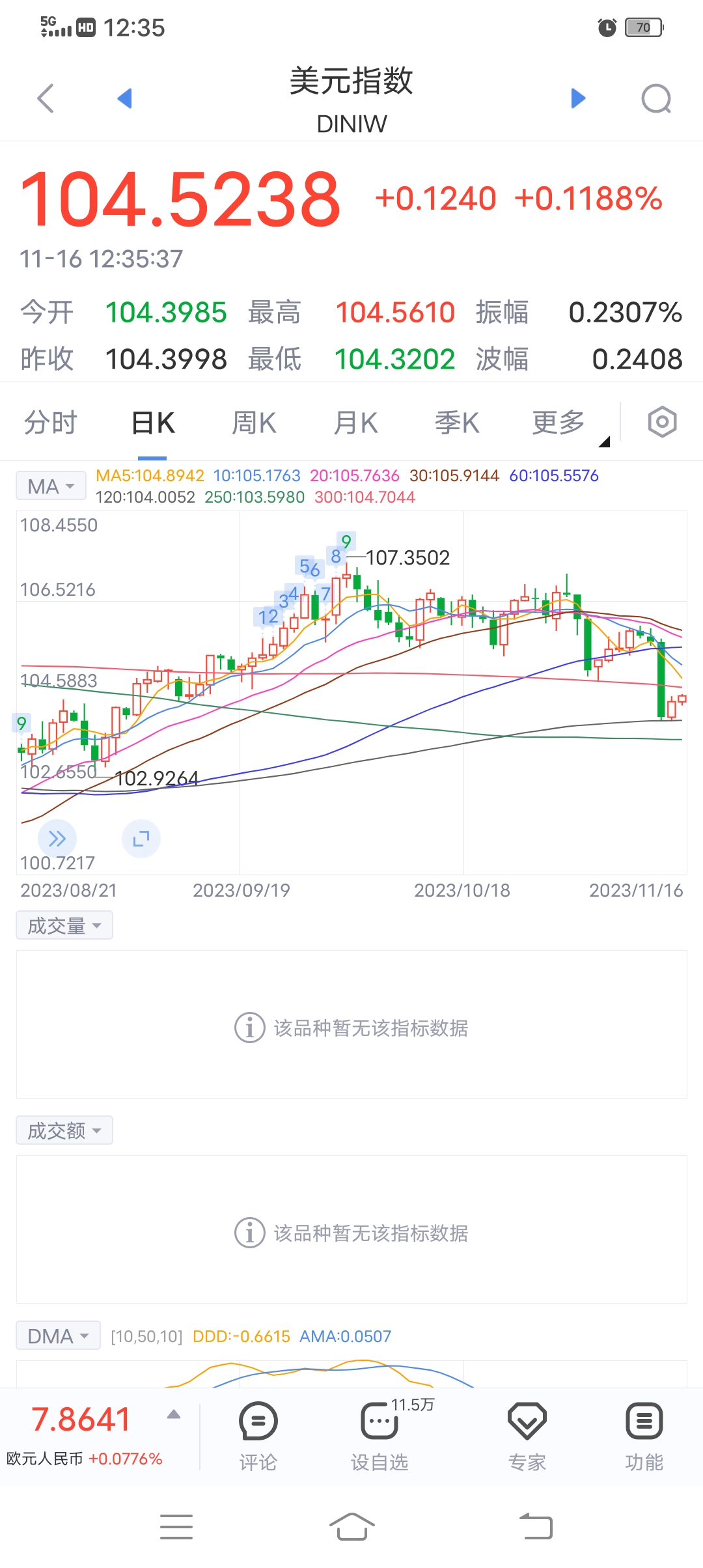Go back using the top-left arrow
The height and width of the screenshot is (1568, 703).
point(46,99)
